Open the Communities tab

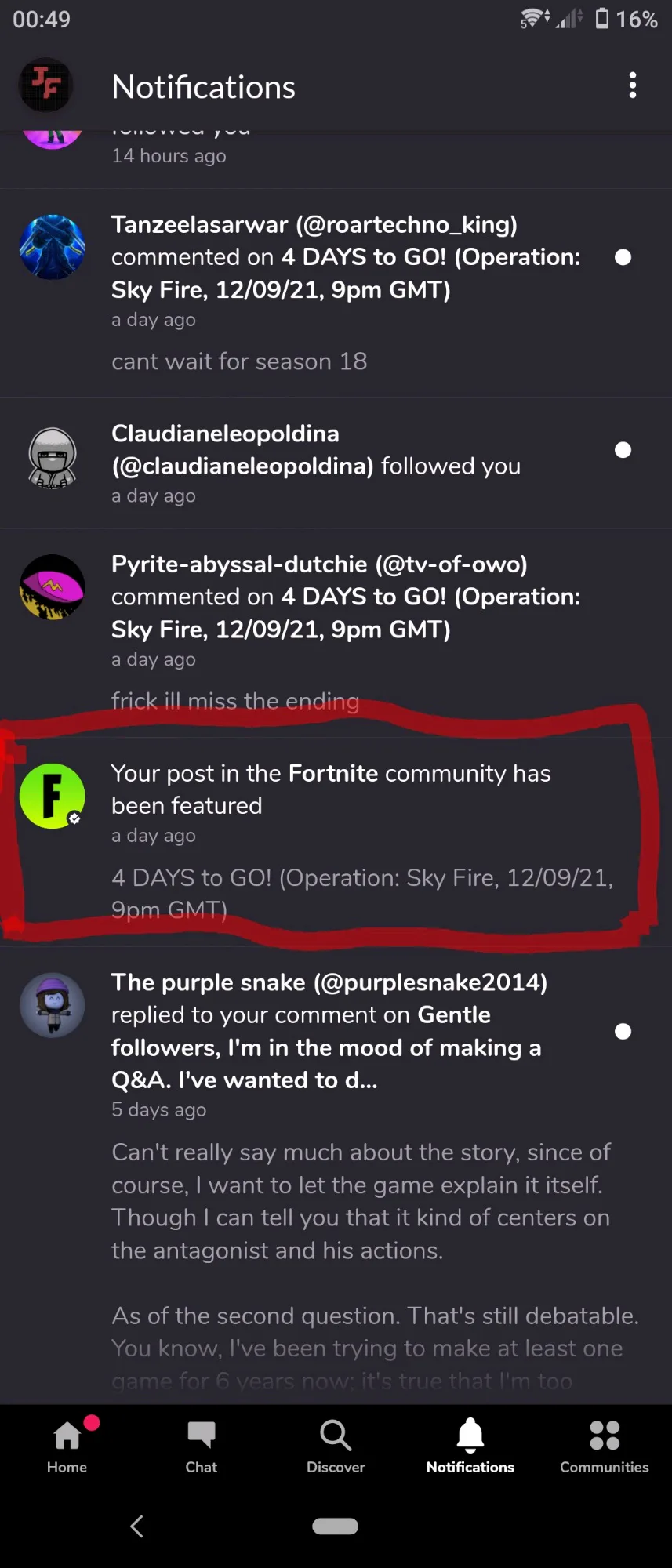605,1446
